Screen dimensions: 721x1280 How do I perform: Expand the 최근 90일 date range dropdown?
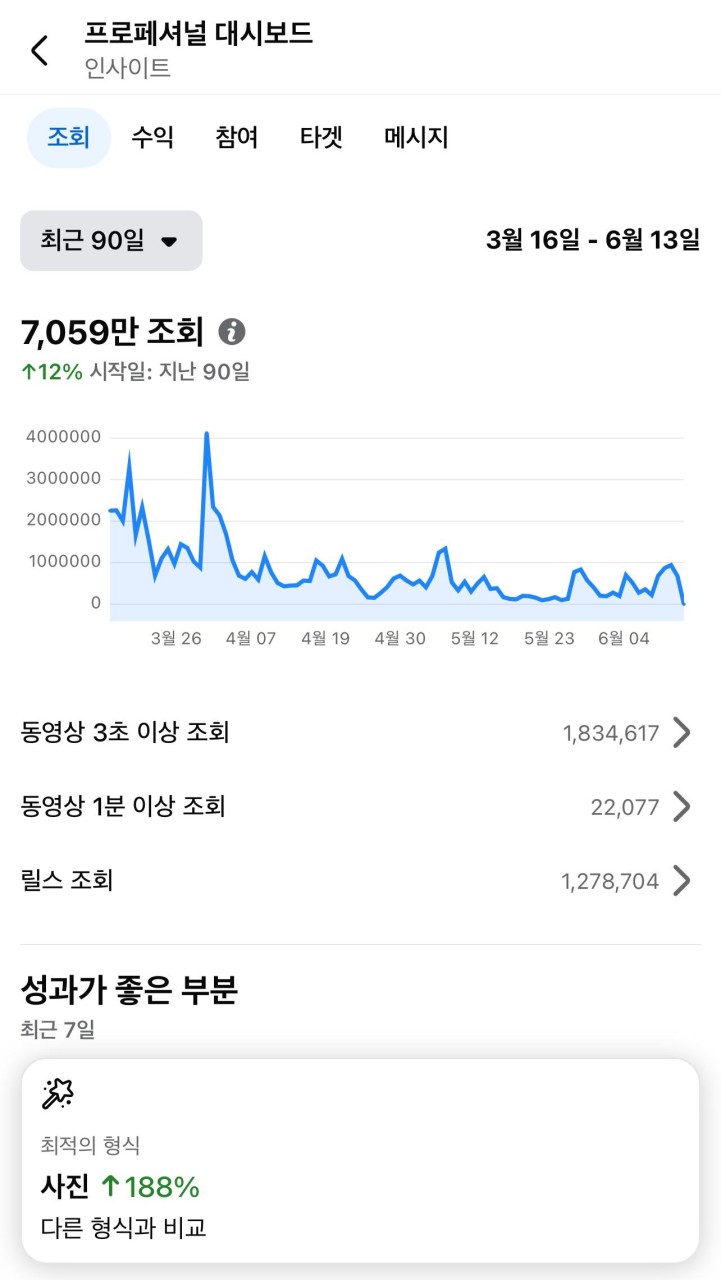click(x=111, y=241)
